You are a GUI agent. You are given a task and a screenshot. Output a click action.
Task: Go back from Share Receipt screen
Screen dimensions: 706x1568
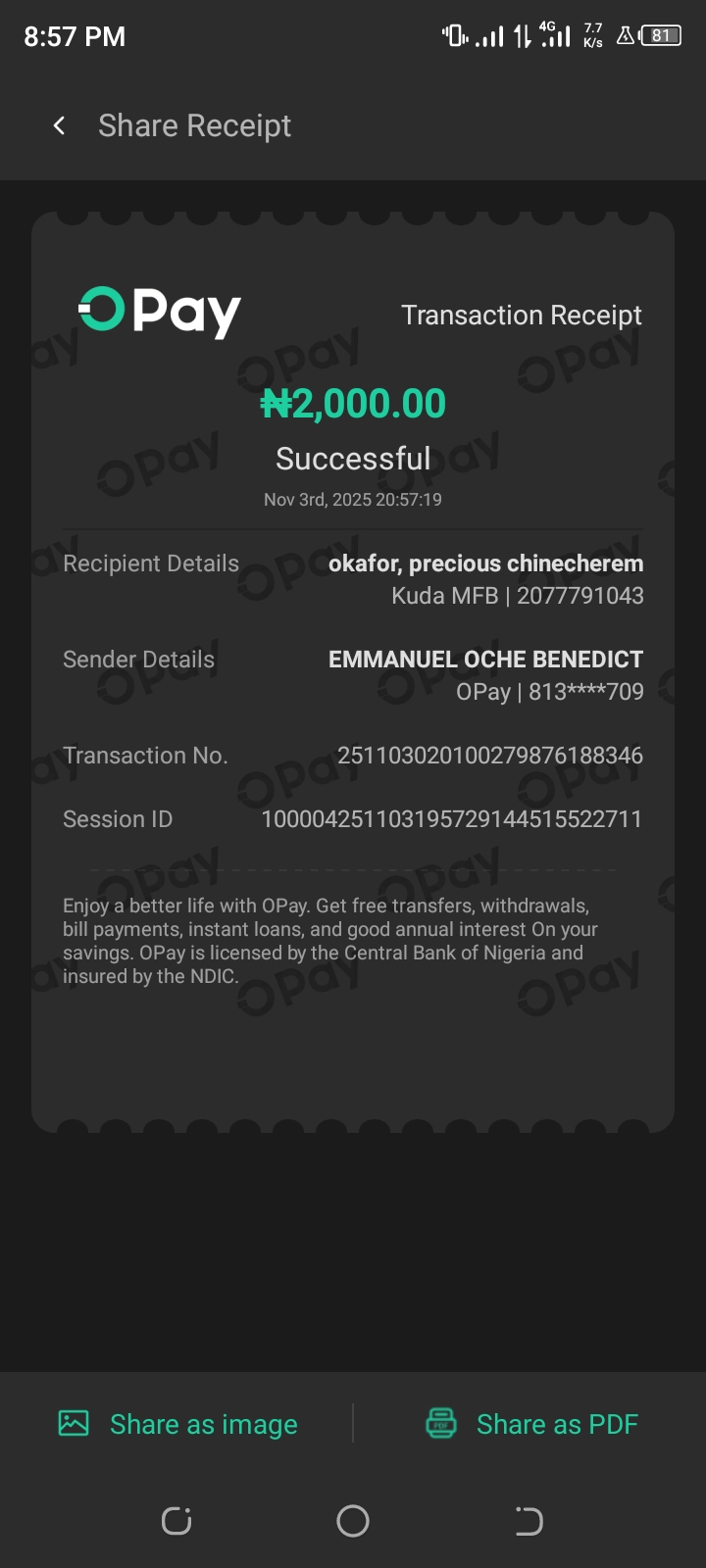(x=60, y=125)
